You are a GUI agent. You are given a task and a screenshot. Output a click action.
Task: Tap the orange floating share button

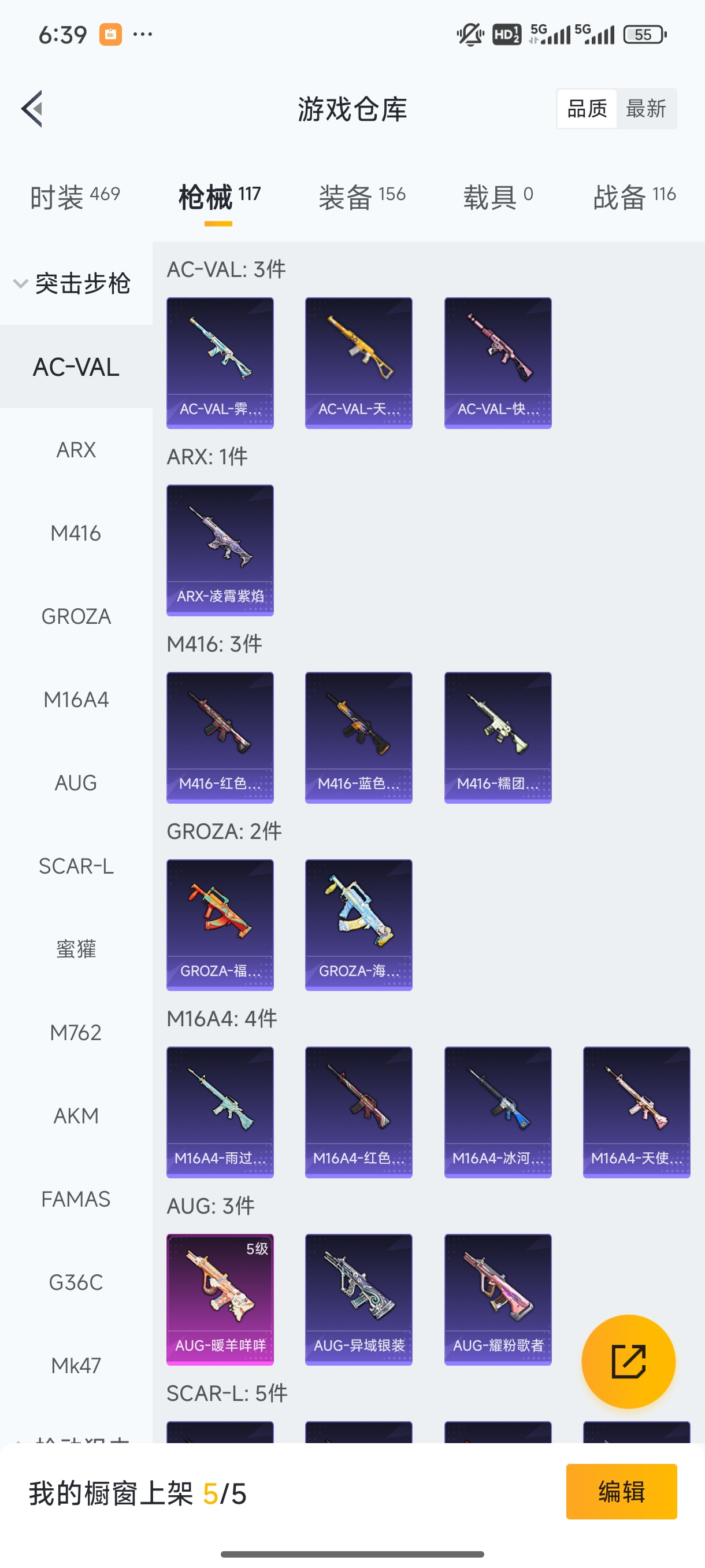[628, 1361]
